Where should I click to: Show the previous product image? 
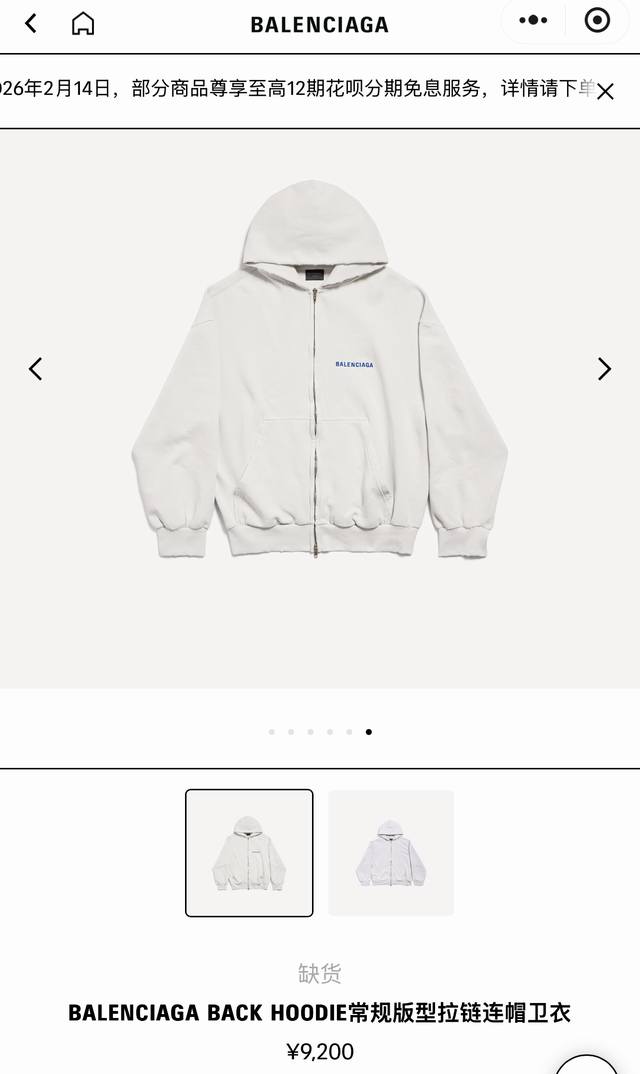point(35,369)
